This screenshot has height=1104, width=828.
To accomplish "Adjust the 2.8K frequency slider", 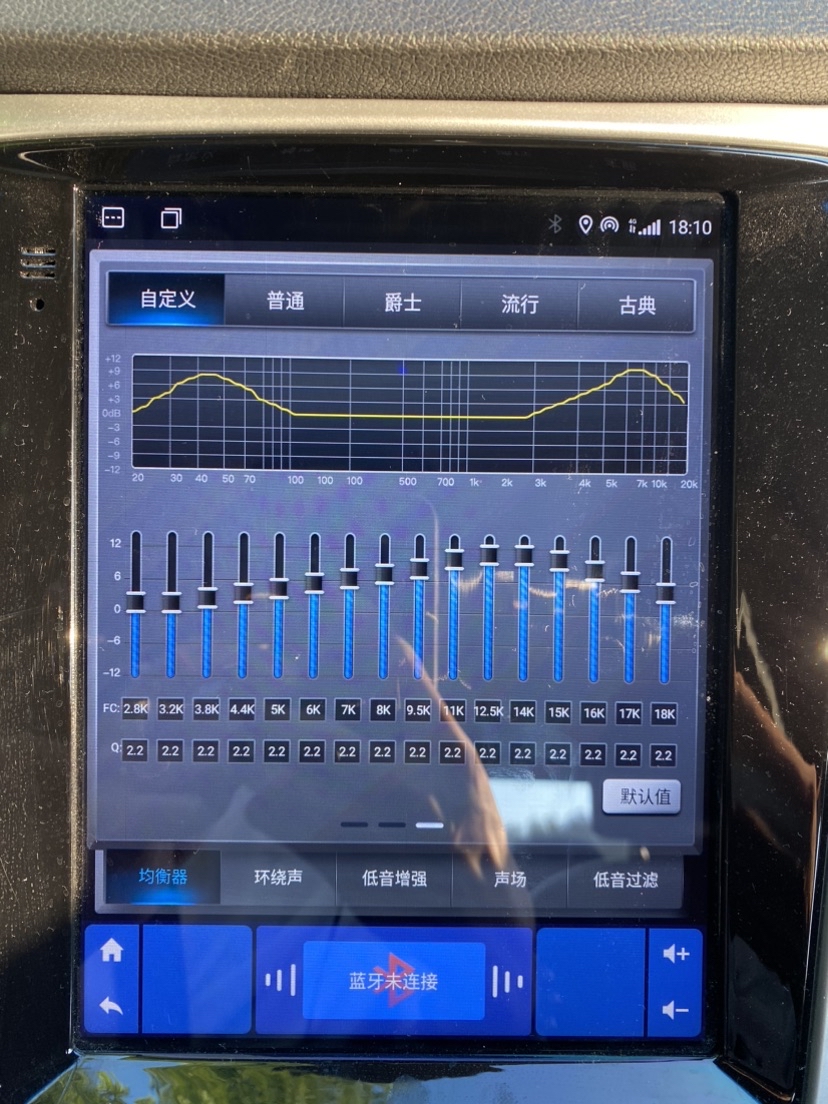I will tap(135, 601).
